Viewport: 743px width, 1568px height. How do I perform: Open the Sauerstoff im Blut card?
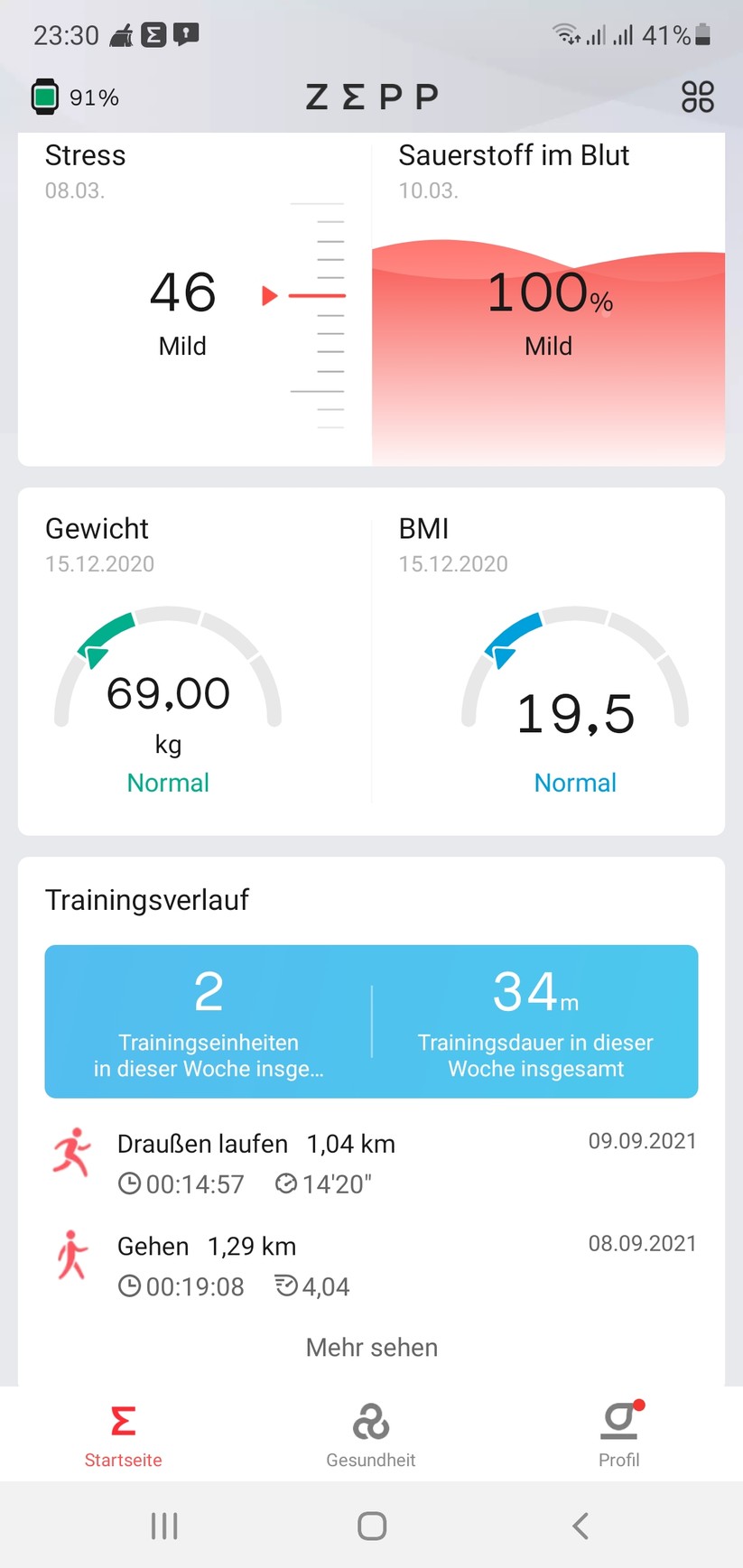tap(547, 298)
